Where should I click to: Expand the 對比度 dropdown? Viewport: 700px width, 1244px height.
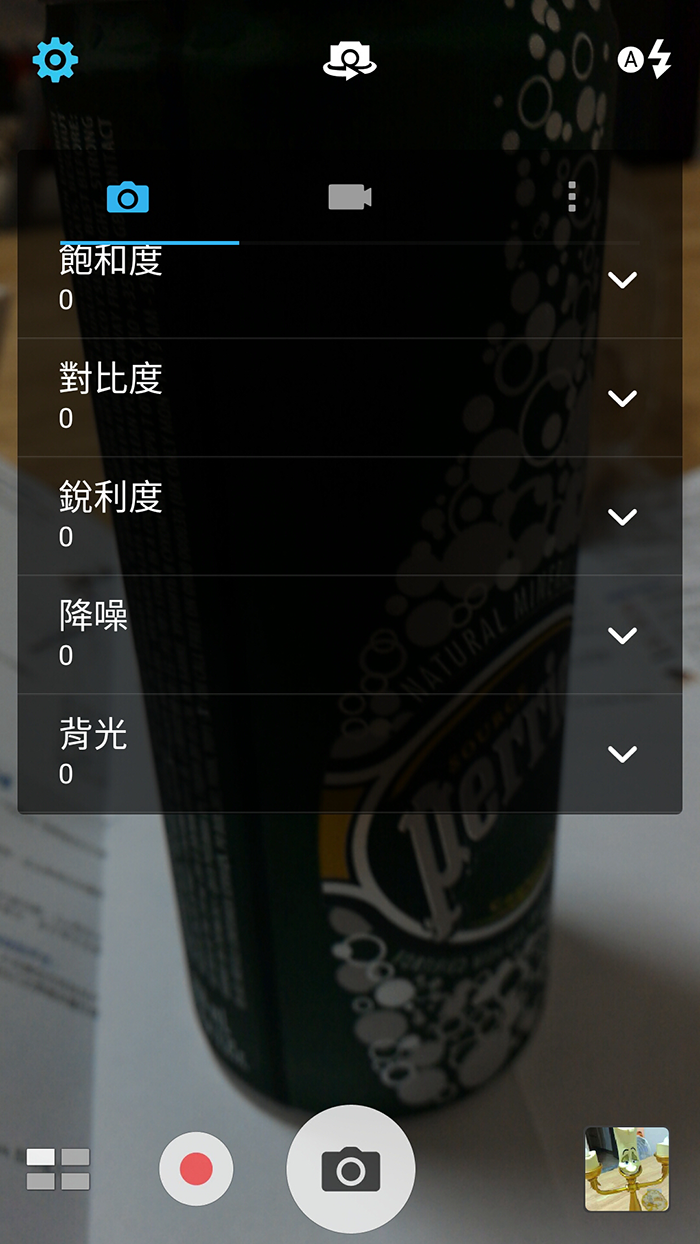click(622, 399)
